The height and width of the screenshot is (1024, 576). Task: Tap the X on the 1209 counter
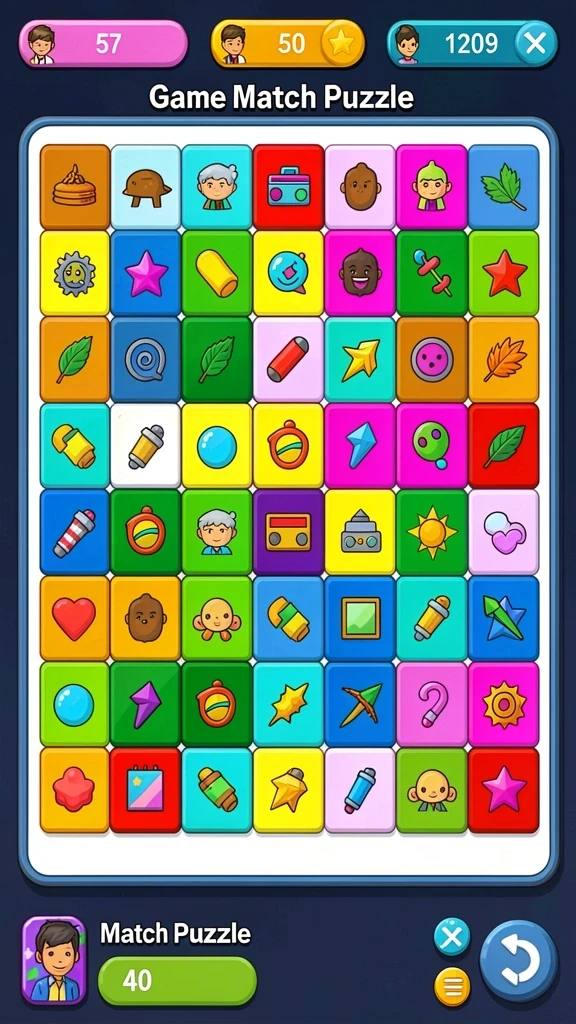click(536, 44)
